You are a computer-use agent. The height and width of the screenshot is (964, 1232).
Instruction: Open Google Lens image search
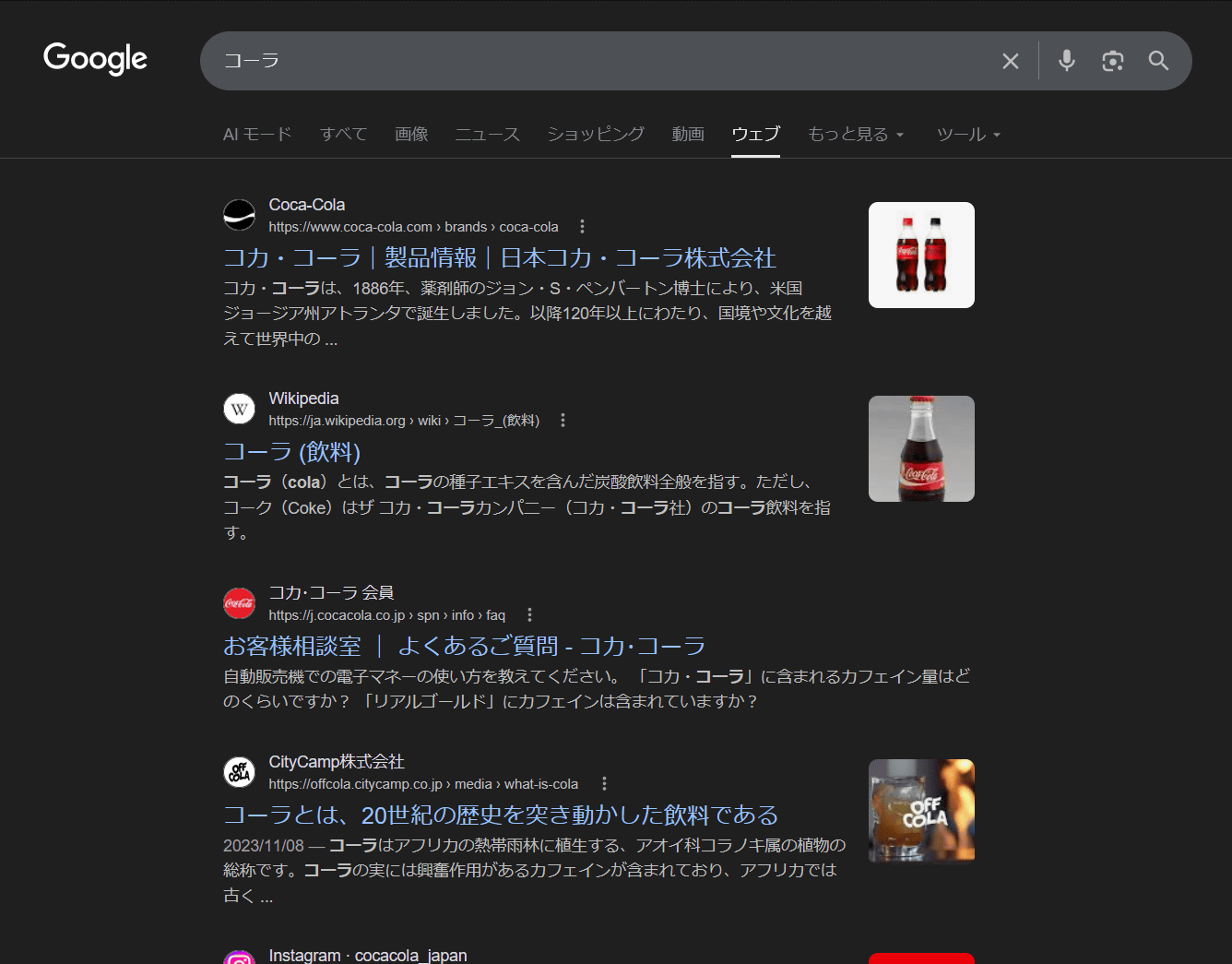[x=1113, y=61]
